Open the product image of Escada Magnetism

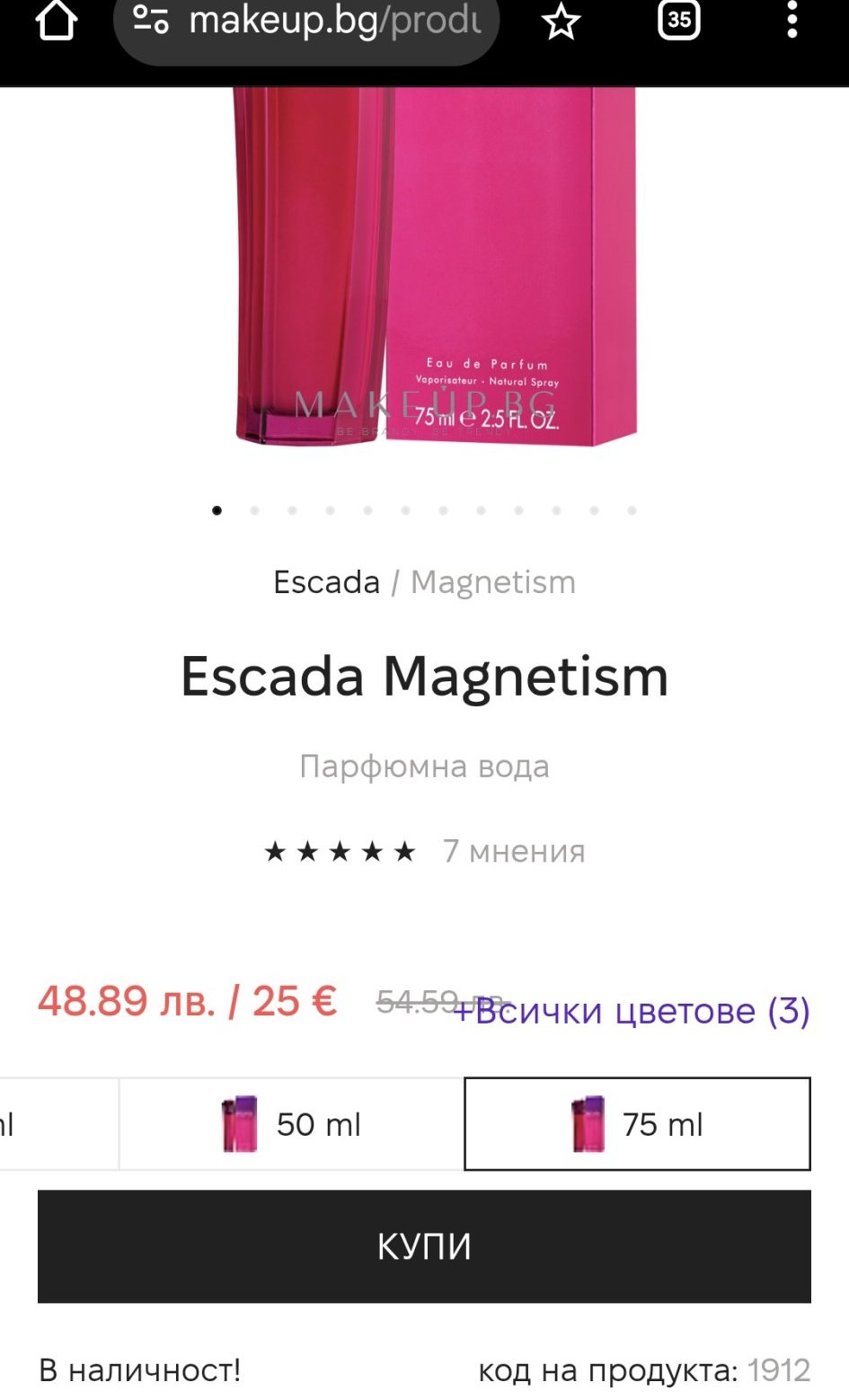pos(435,265)
